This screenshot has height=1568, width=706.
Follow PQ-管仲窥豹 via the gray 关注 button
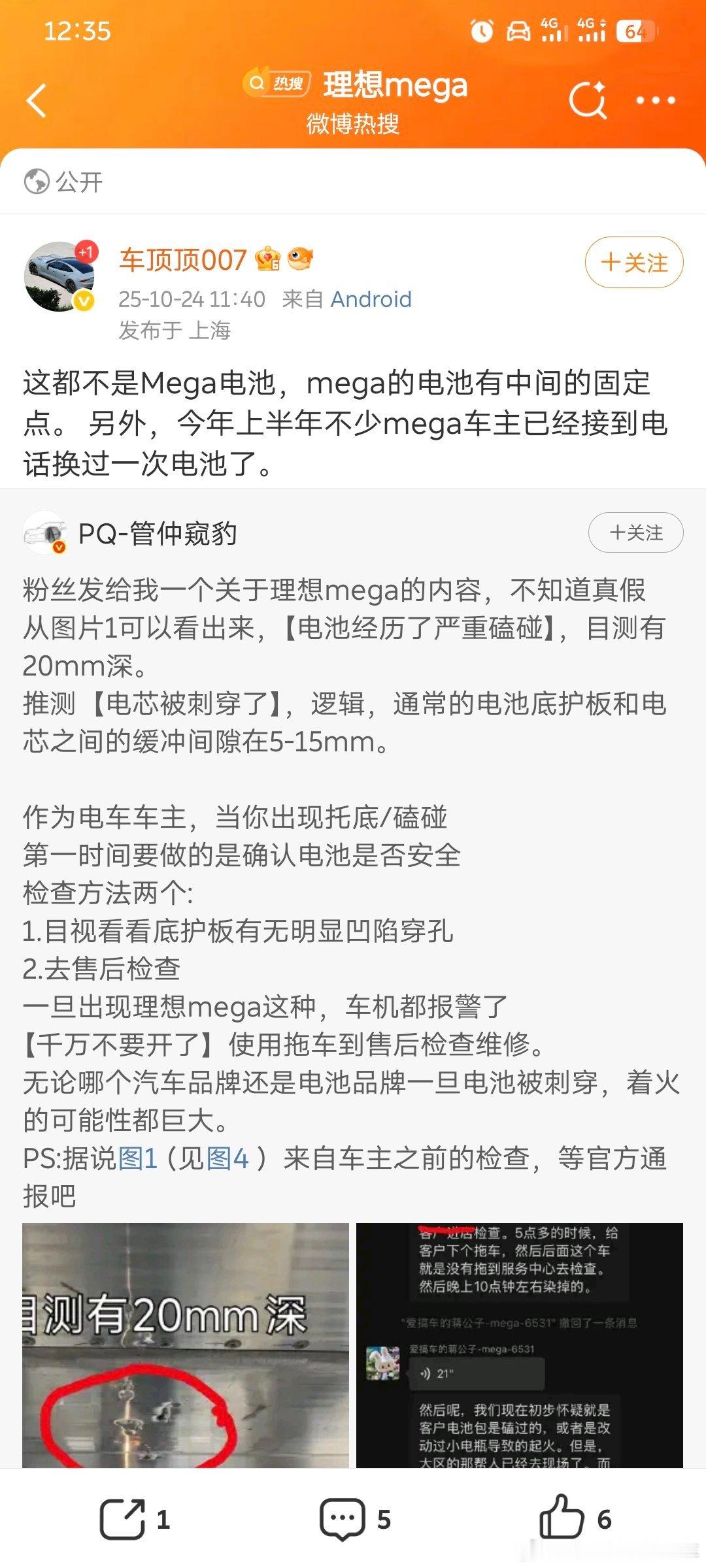635,532
